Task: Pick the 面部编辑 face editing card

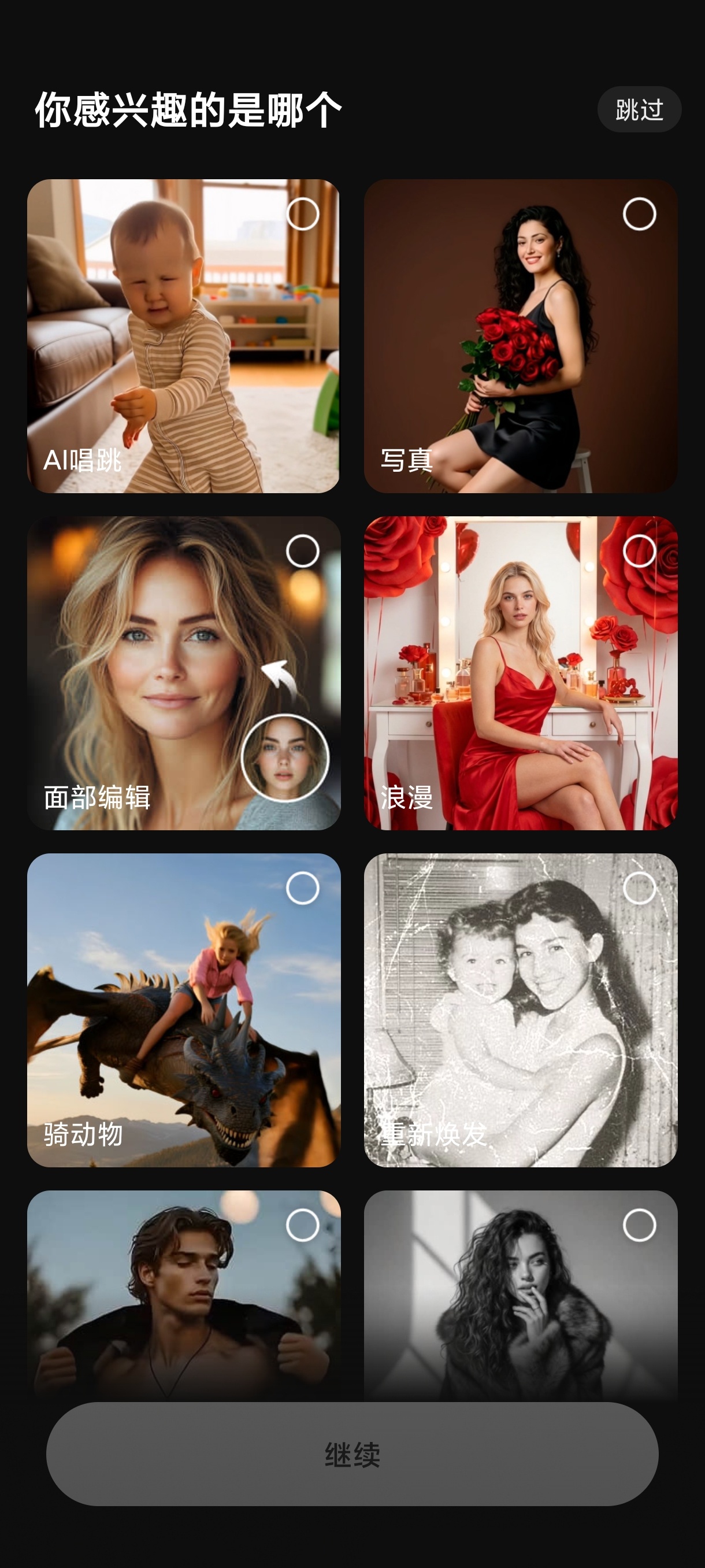Action: [x=183, y=672]
